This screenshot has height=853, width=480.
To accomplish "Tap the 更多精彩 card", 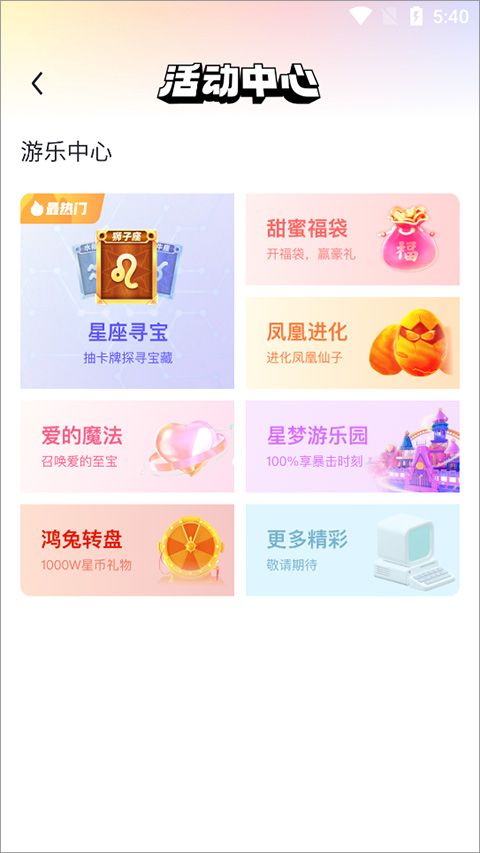I will point(353,550).
